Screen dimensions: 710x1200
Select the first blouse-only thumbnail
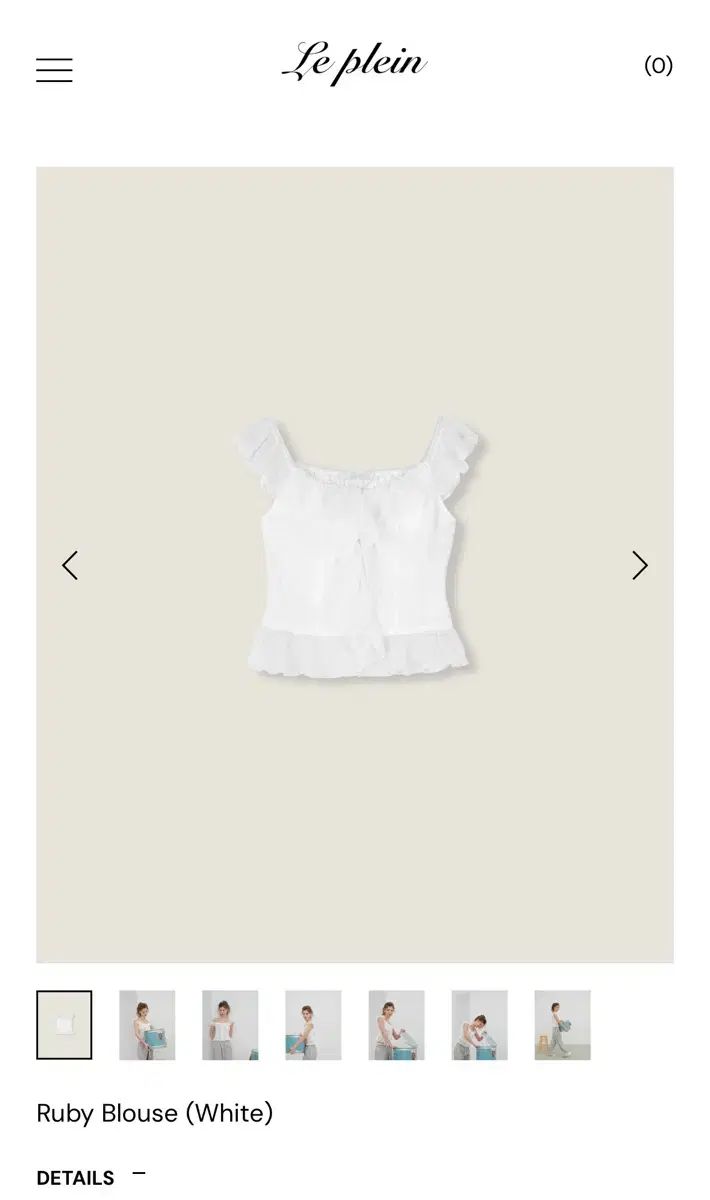pos(64,1025)
